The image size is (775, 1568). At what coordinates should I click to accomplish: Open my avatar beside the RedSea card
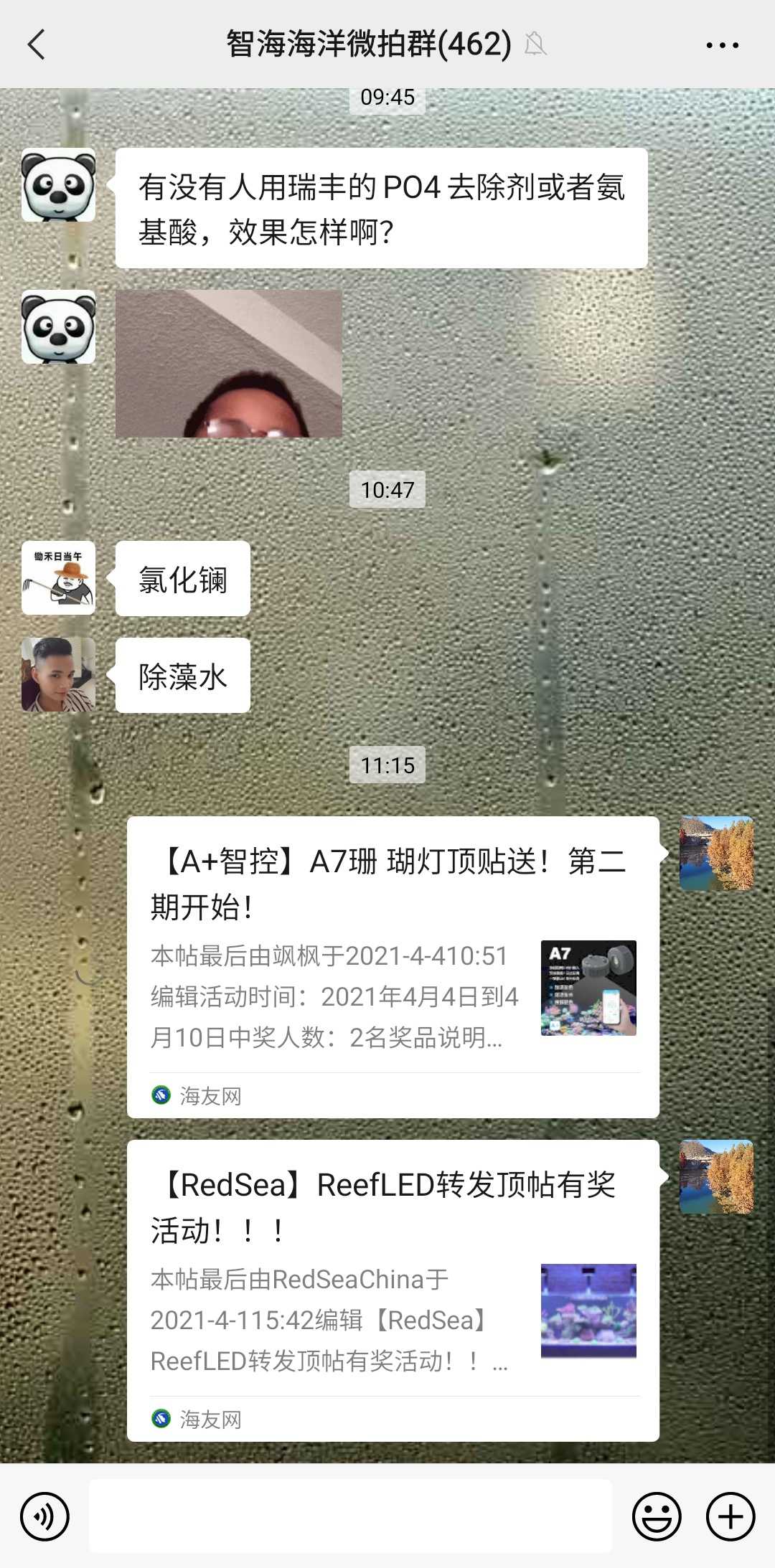(x=716, y=1176)
